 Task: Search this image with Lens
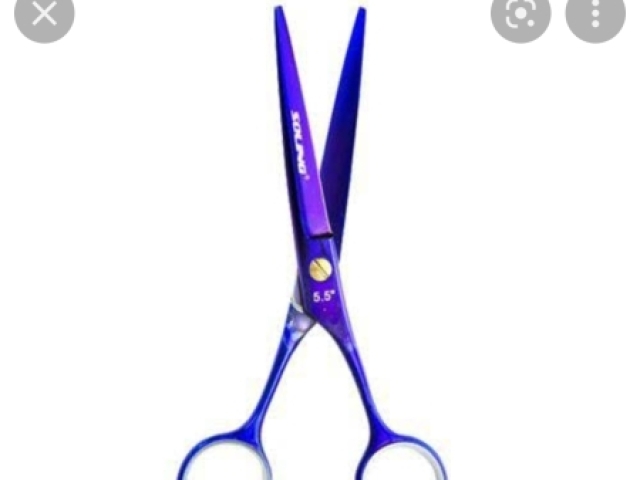click(522, 13)
